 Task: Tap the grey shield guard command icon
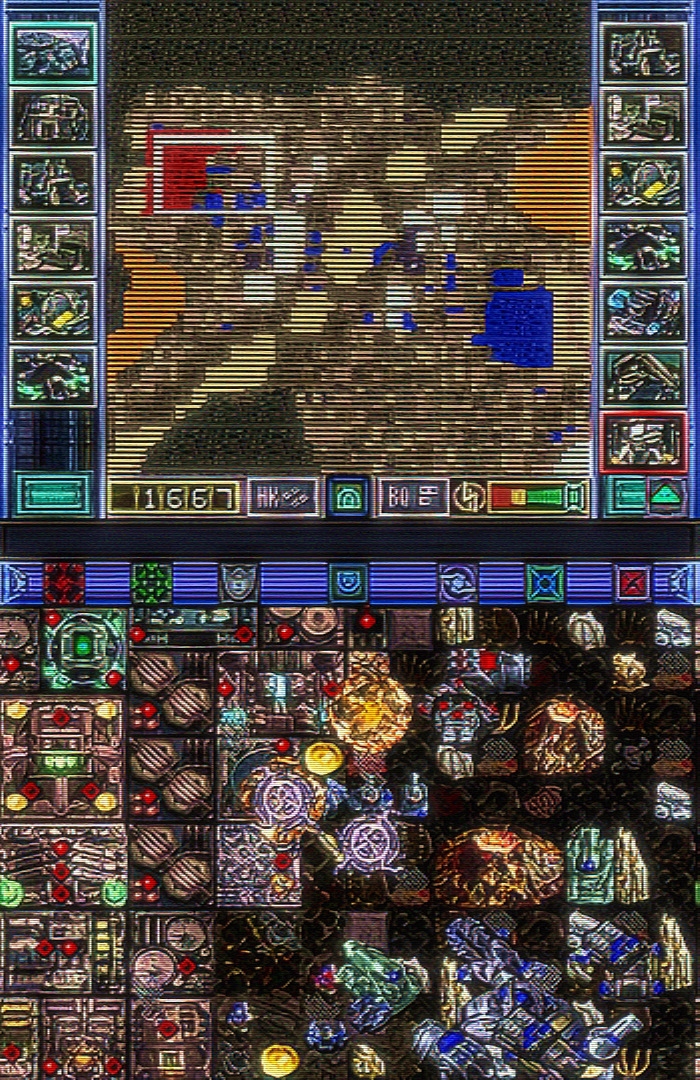click(238, 582)
